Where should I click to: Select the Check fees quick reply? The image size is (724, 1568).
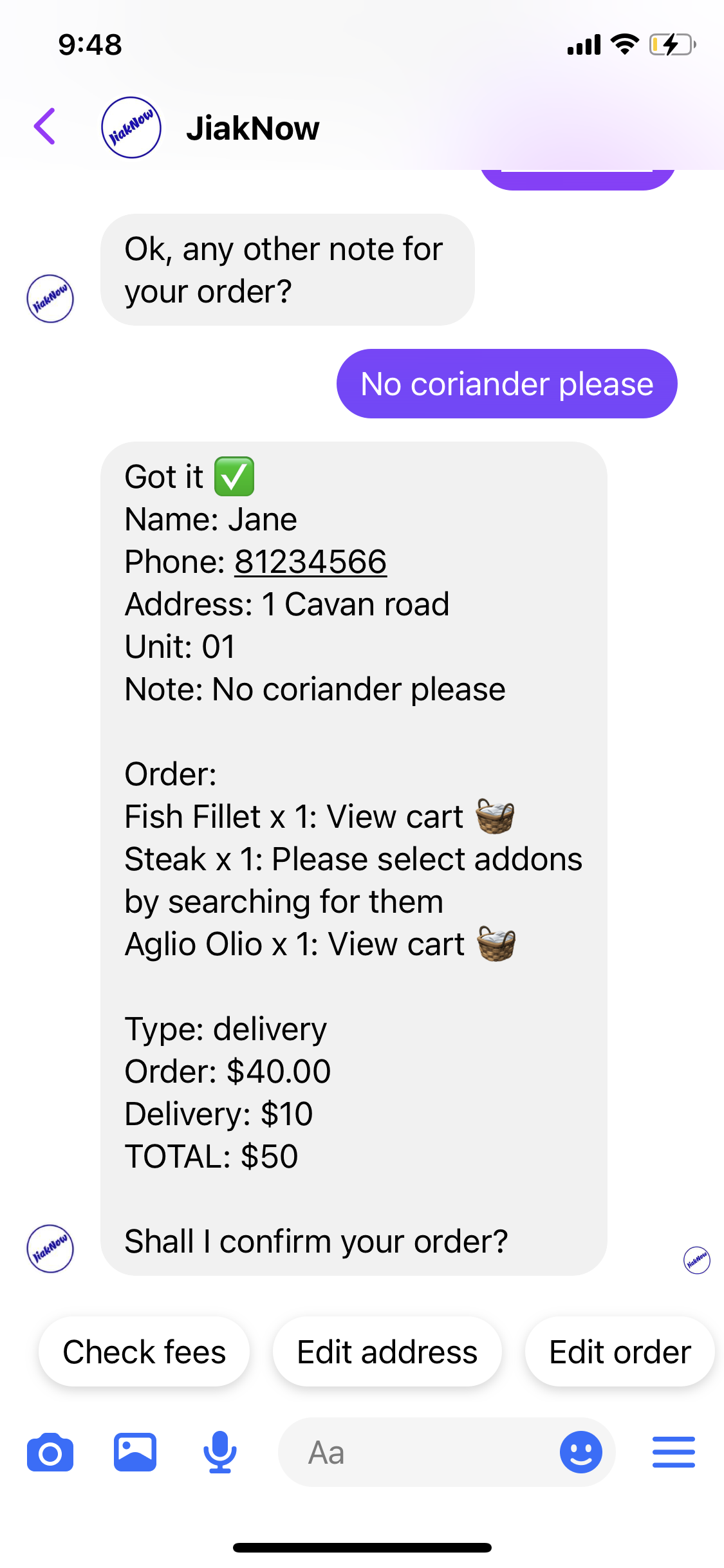click(x=144, y=1352)
